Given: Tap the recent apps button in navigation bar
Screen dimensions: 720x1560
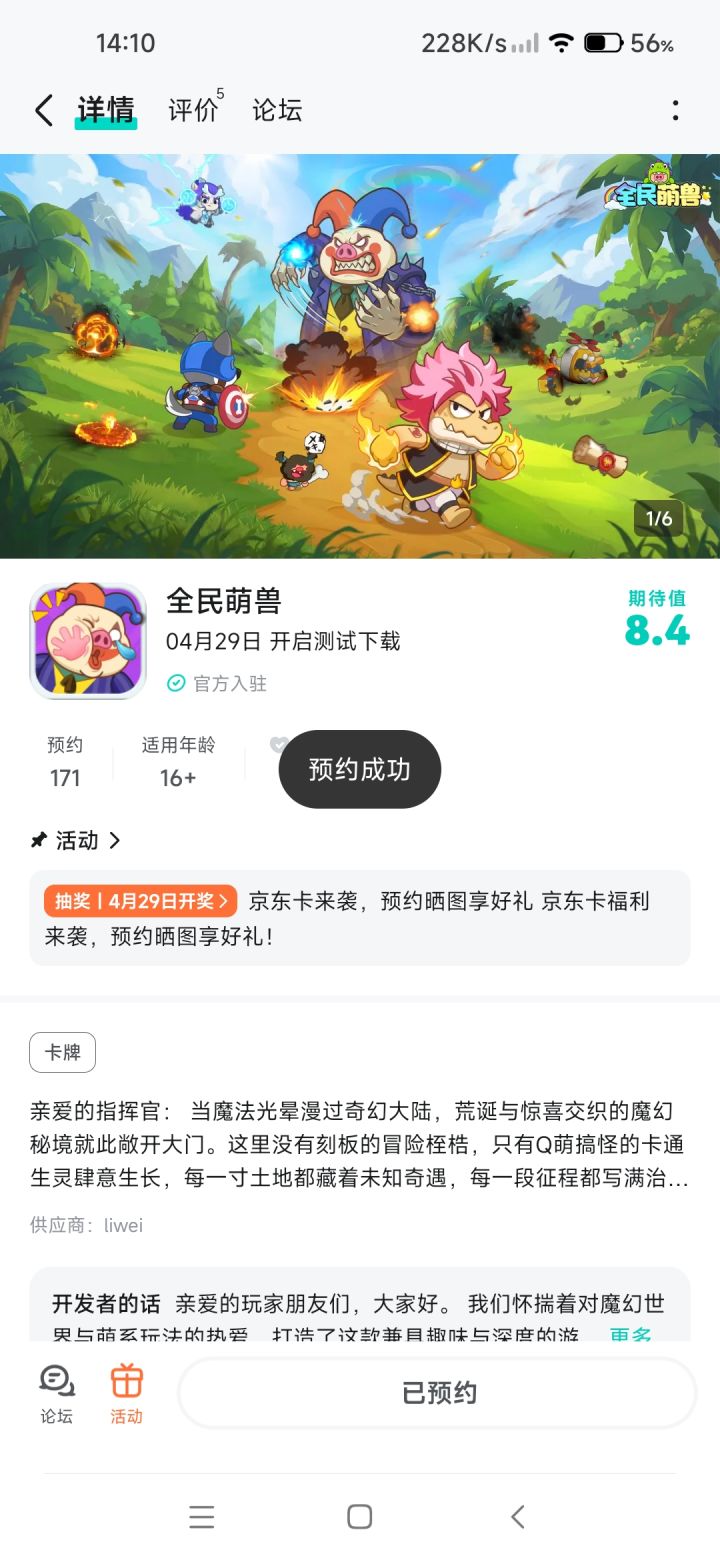Looking at the screenshot, I should coord(202,1517).
